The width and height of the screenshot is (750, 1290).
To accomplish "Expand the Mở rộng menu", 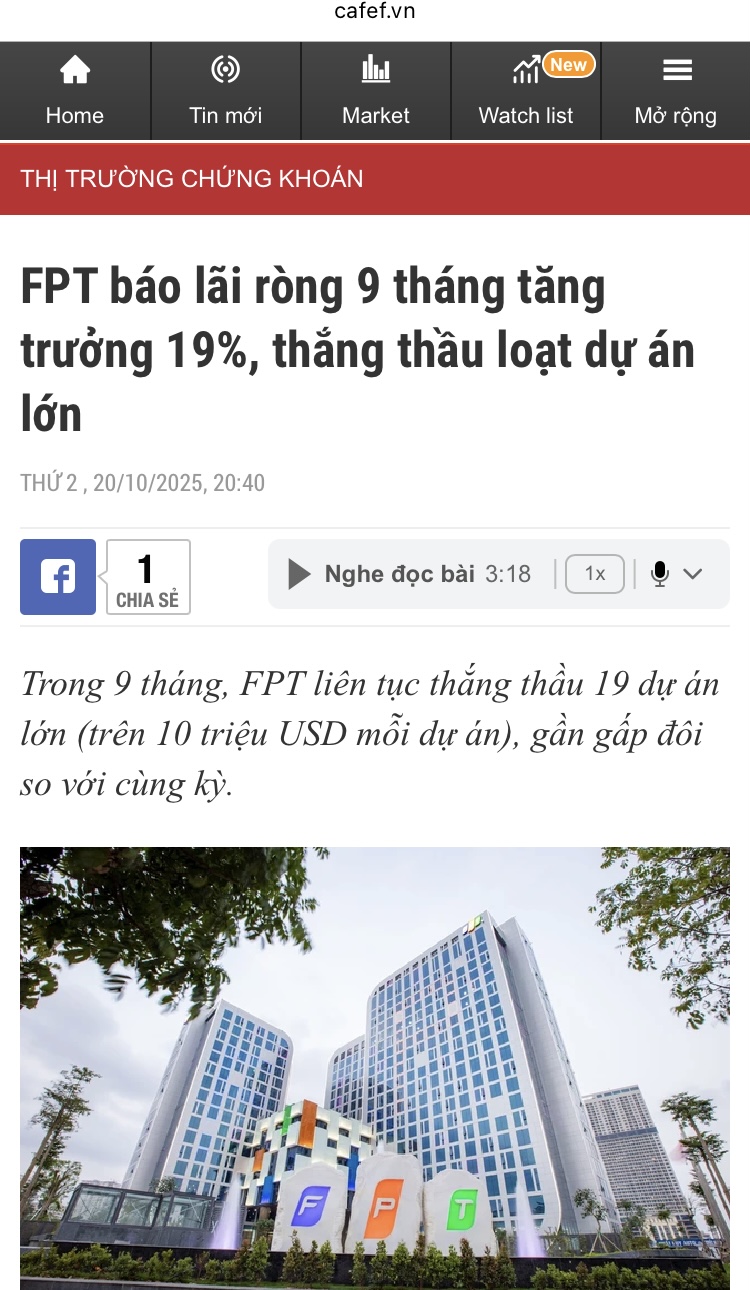I will (676, 91).
